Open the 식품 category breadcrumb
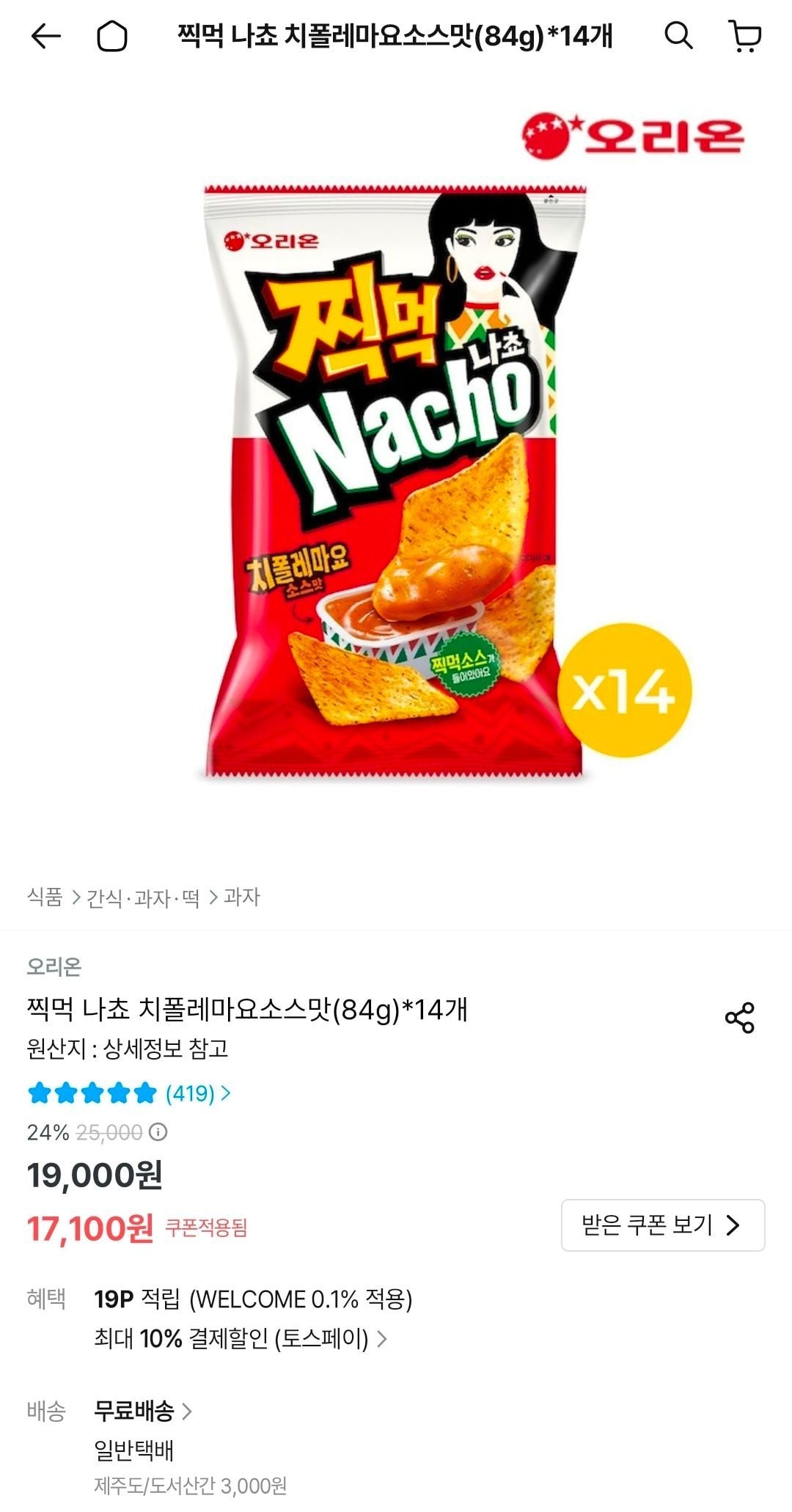The image size is (792, 1512). click(x=45, y=897)
